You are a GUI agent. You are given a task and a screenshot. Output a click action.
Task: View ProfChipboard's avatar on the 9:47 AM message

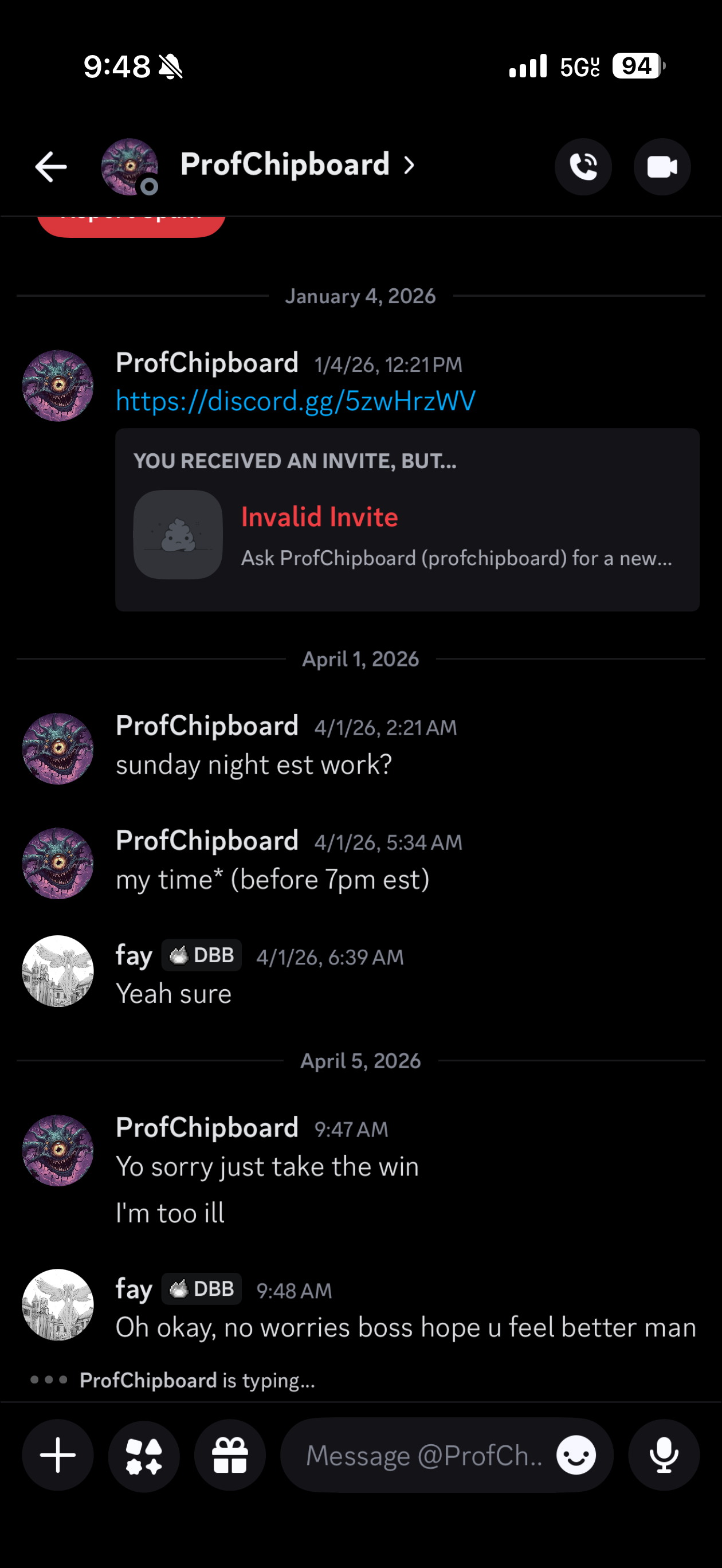[x=58, y=1150]
